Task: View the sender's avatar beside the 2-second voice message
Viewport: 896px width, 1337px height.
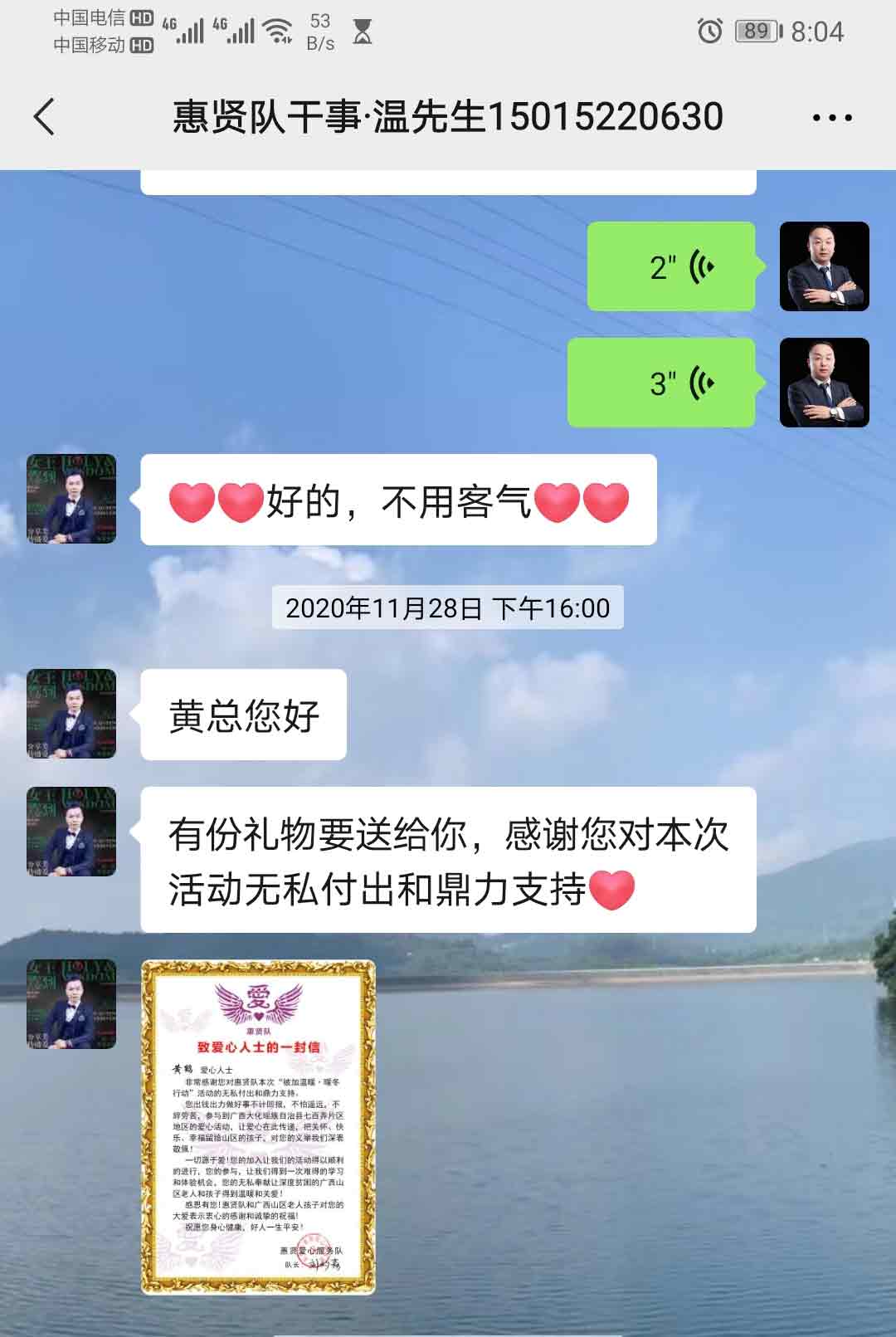Action: pyautogui.click(x=824, y=266)
